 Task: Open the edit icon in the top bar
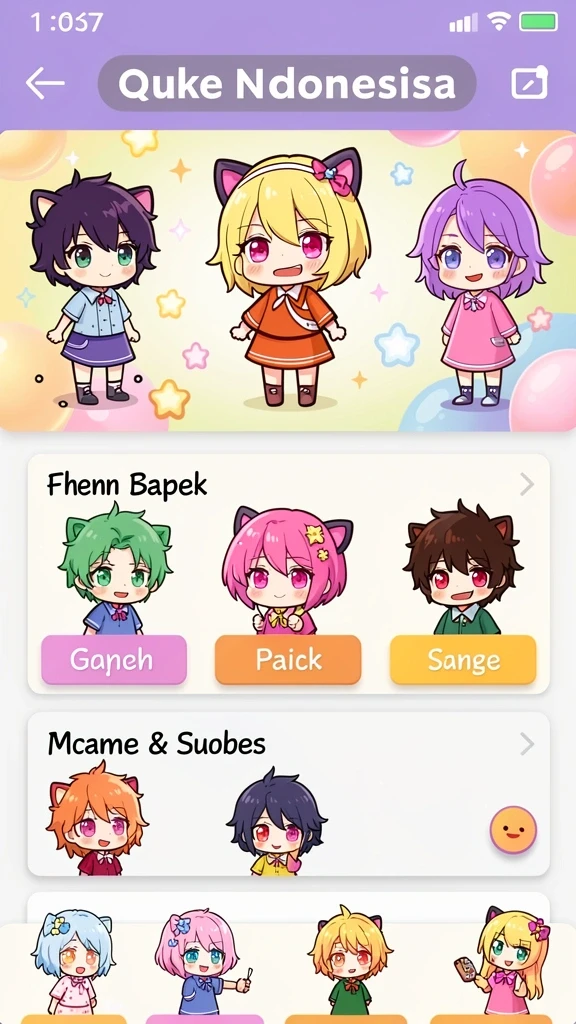[x=528, y=83]
